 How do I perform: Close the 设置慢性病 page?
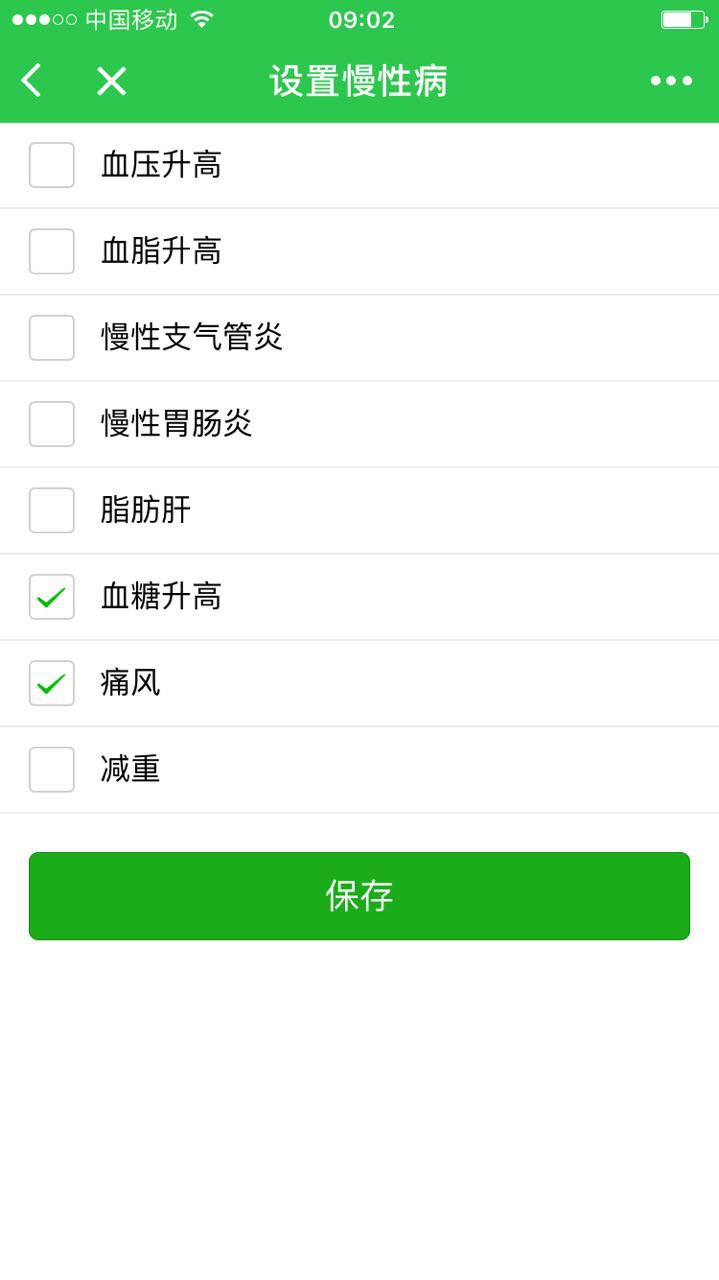(111, 80)
